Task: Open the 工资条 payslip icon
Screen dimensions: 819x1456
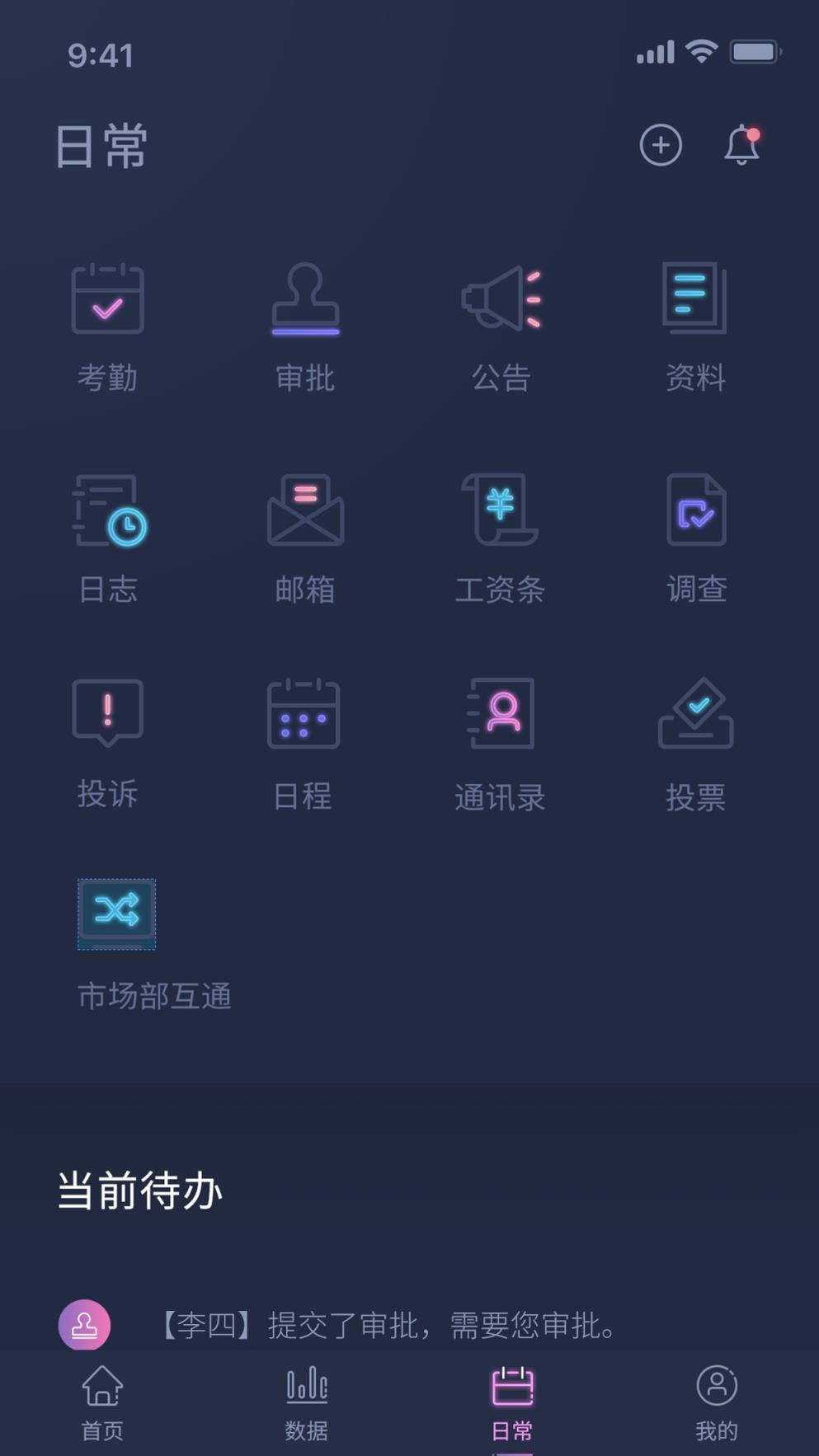Action: tap(499, 510)
